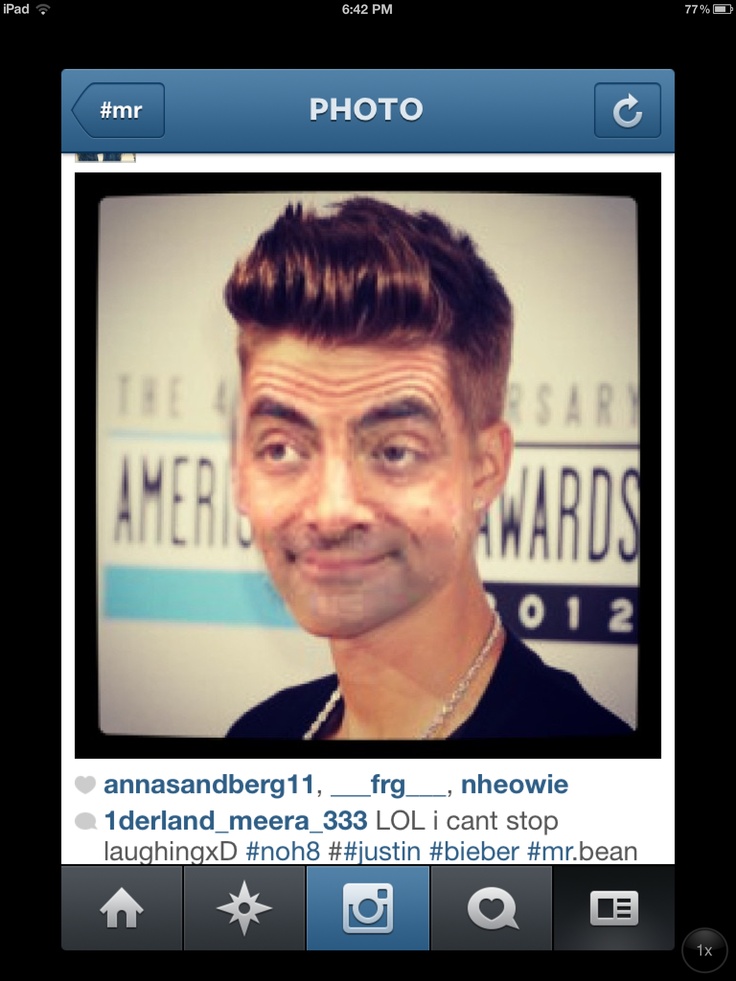Refresh the photo view
This screenshot has width=736, height=981.
click(627, 110)
